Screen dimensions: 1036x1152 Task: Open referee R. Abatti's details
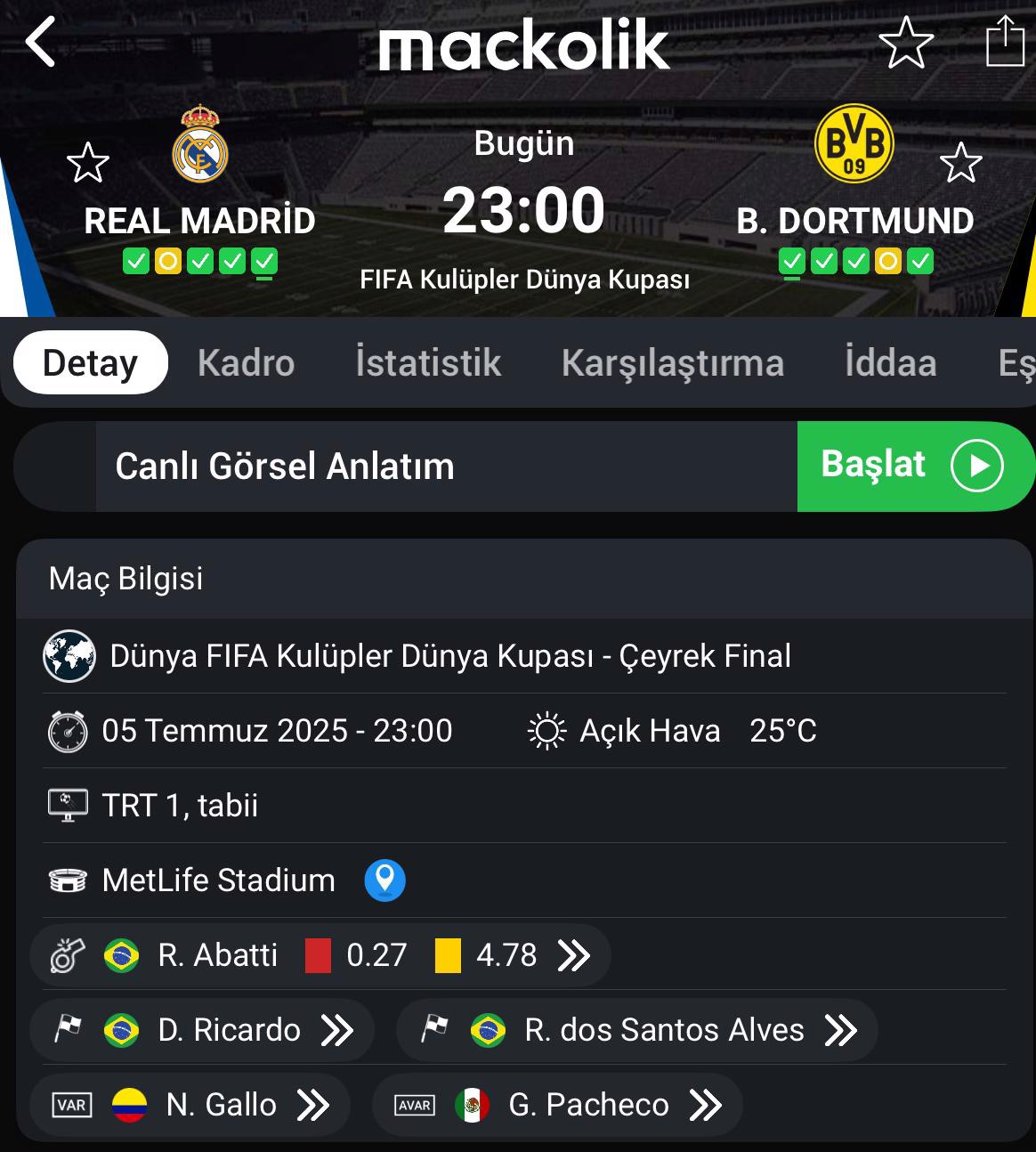(320, 955)
